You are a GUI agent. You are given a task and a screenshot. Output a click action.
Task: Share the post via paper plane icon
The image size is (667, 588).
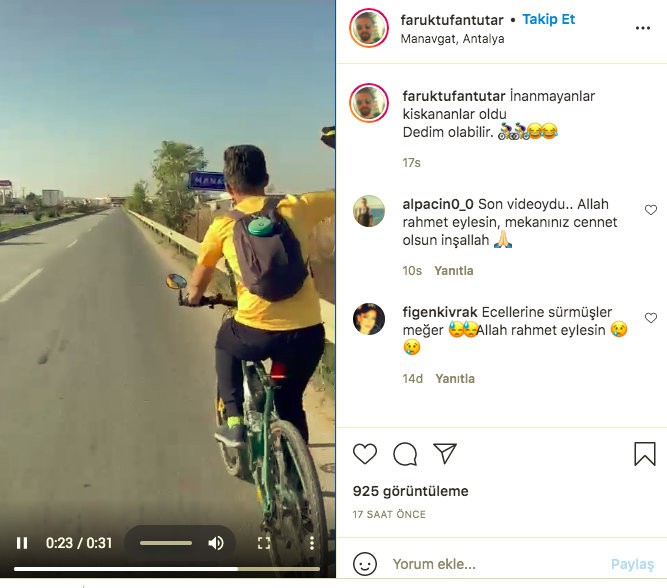(x=445, y=454)
